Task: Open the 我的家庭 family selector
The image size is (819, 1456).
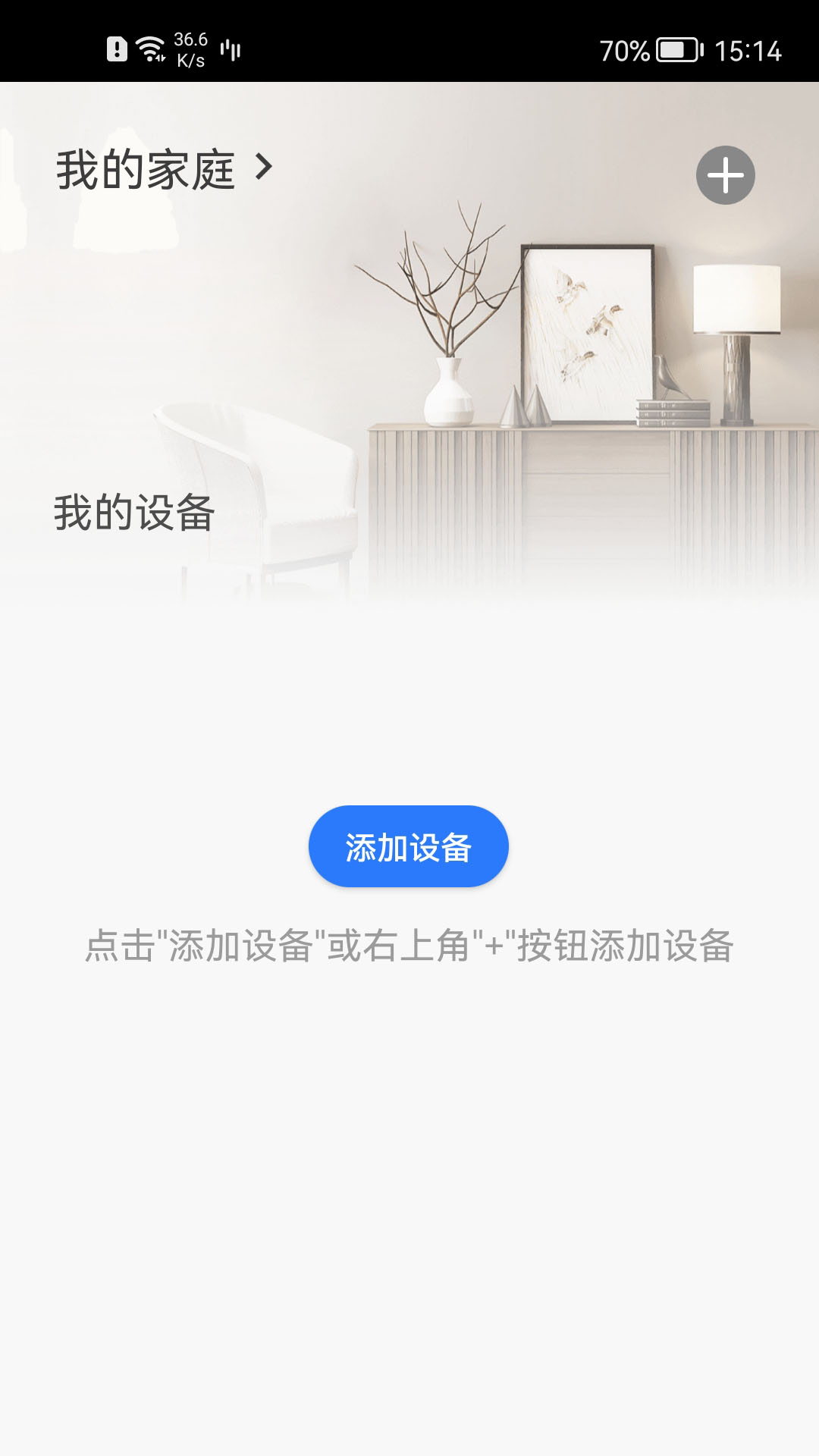Action: [163, 169]
